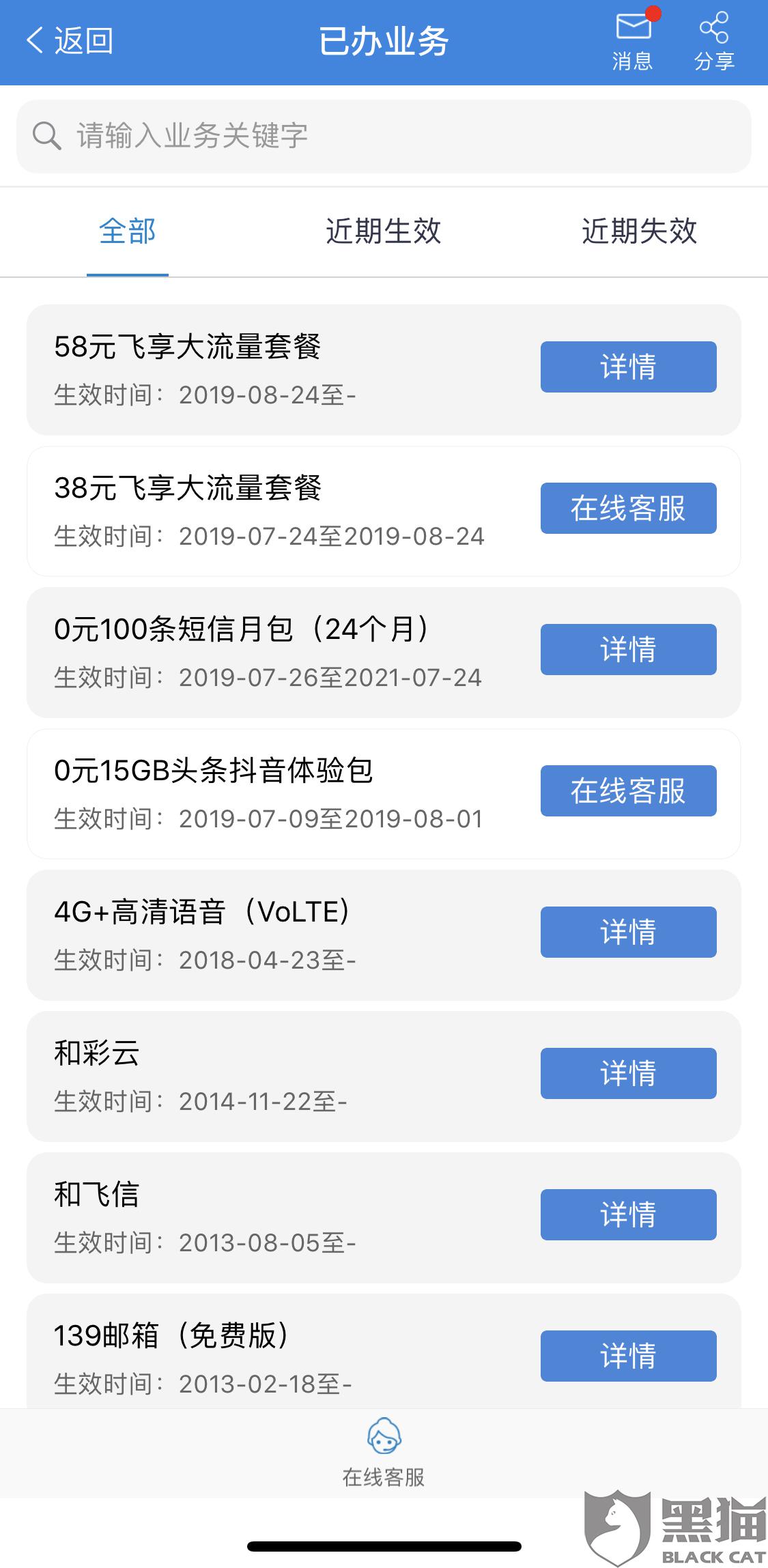Switch to the 全部 tab
This screenshot has width=768, height=1568.
128,231
